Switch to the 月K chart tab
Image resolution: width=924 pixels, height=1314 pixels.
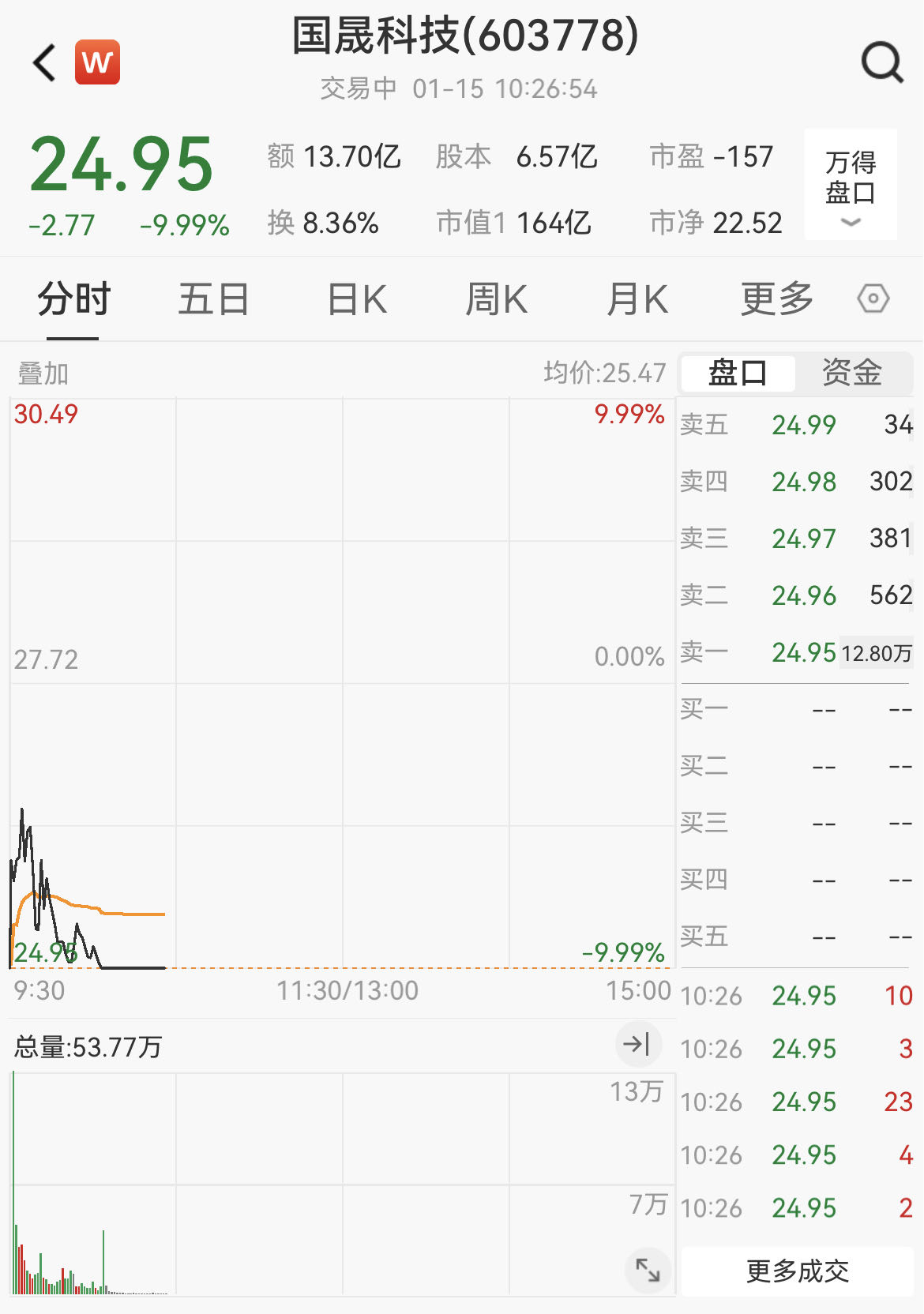point(637,300)
